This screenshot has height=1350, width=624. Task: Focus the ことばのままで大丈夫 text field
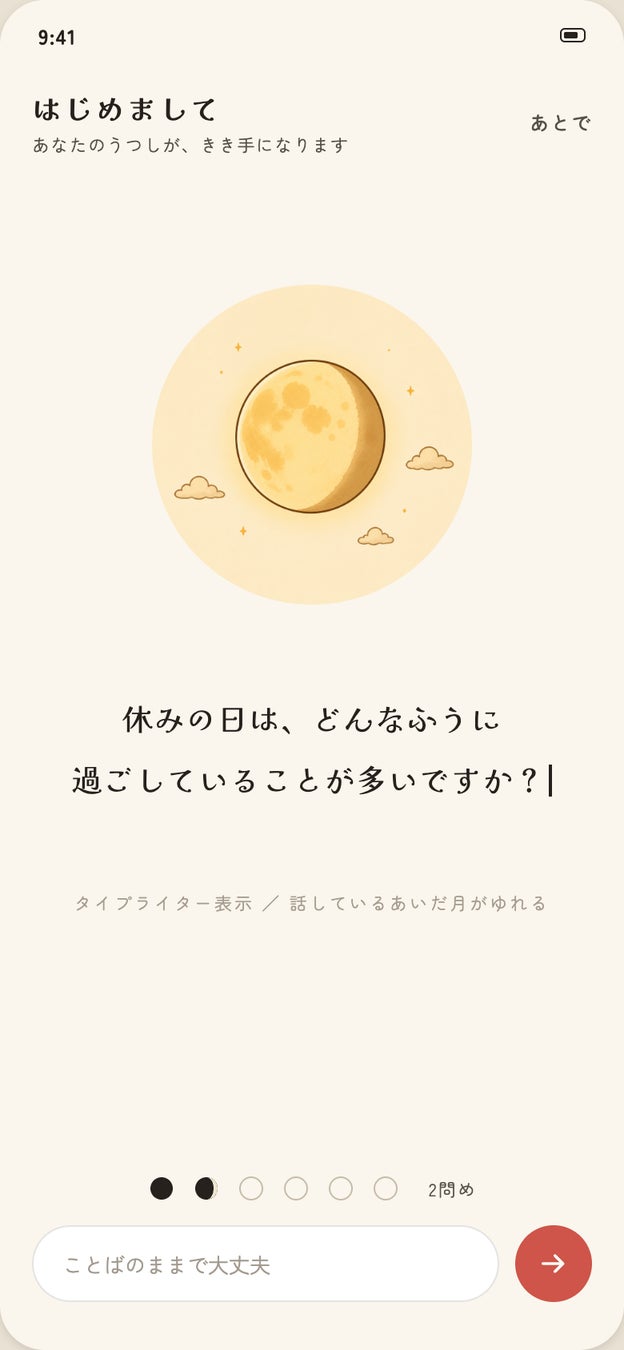pyautogui.click(x=265, y=1264)
